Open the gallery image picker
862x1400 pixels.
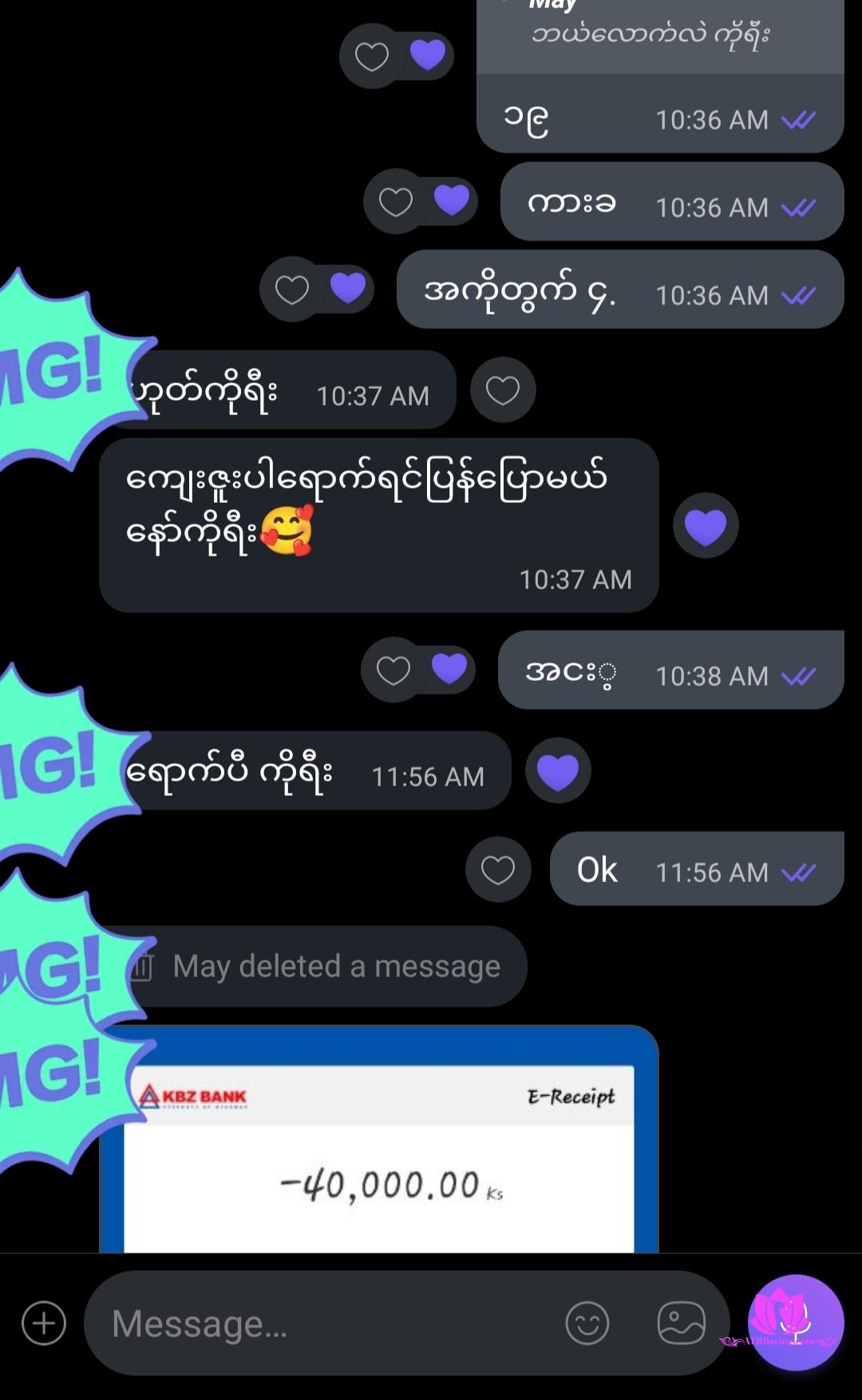[x=681, y=1323]
